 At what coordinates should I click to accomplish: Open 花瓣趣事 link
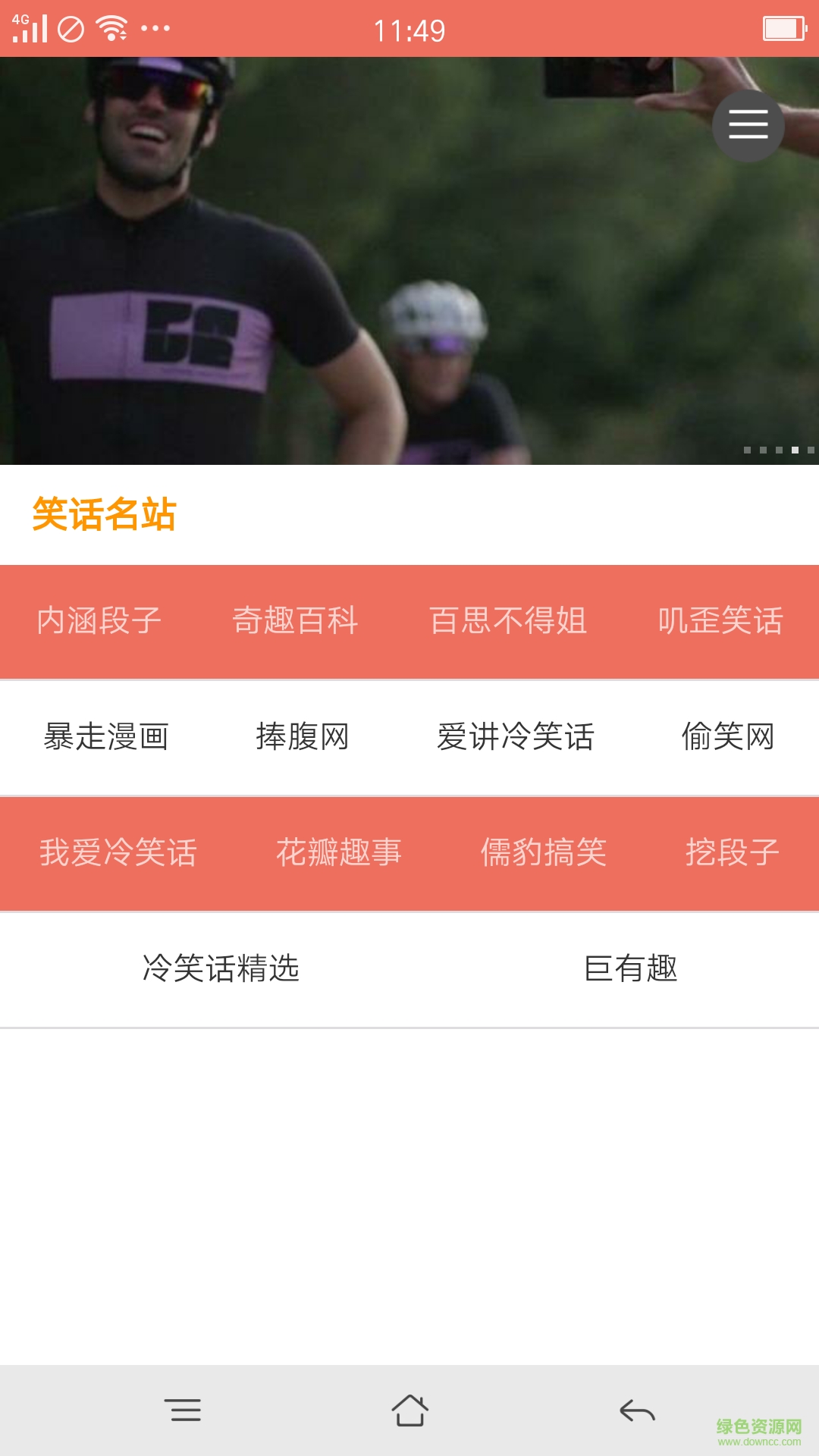click(x=338, y=853)
